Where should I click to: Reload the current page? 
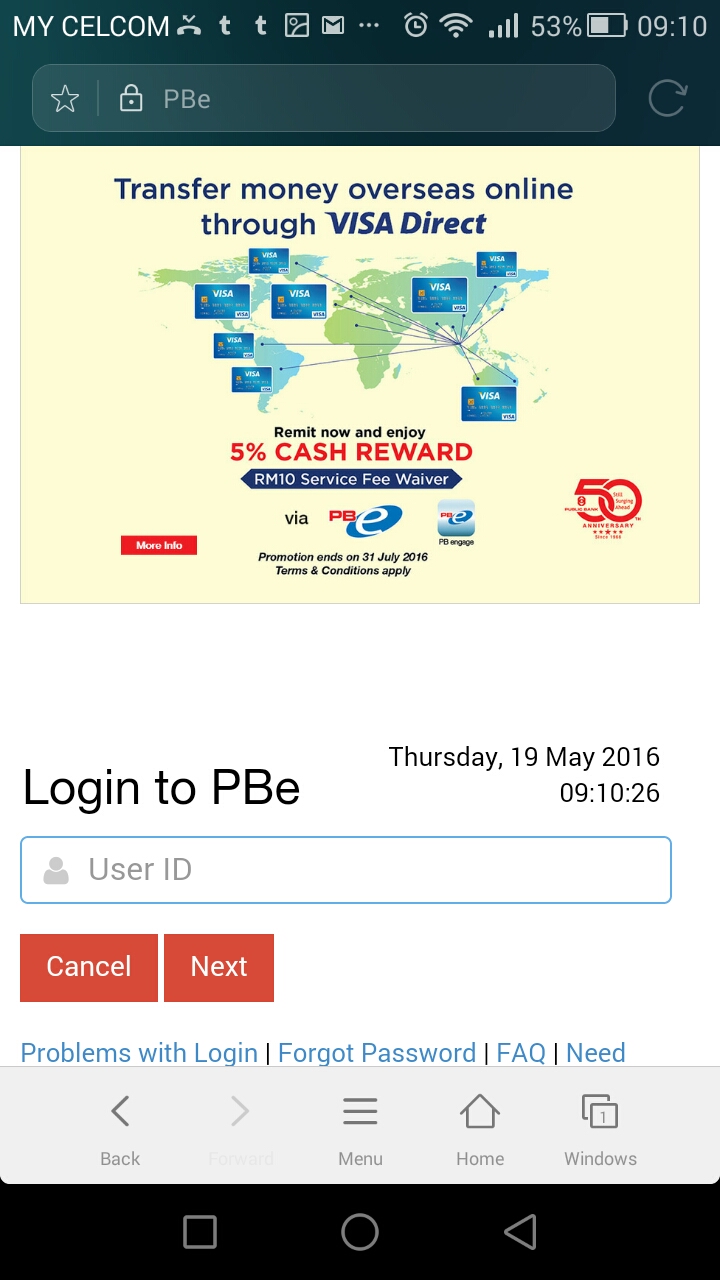coord(667,99)
